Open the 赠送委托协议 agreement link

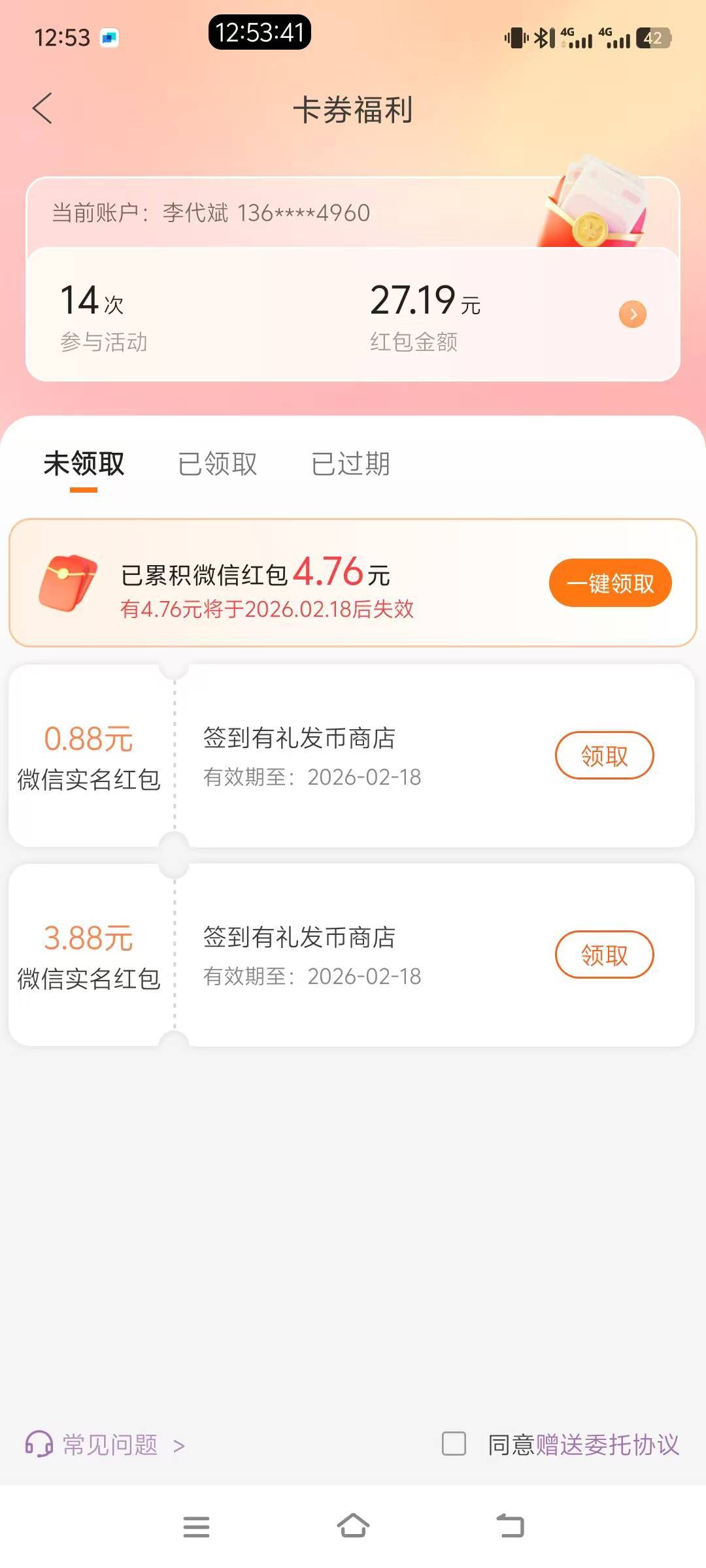tap(607, 1445)
